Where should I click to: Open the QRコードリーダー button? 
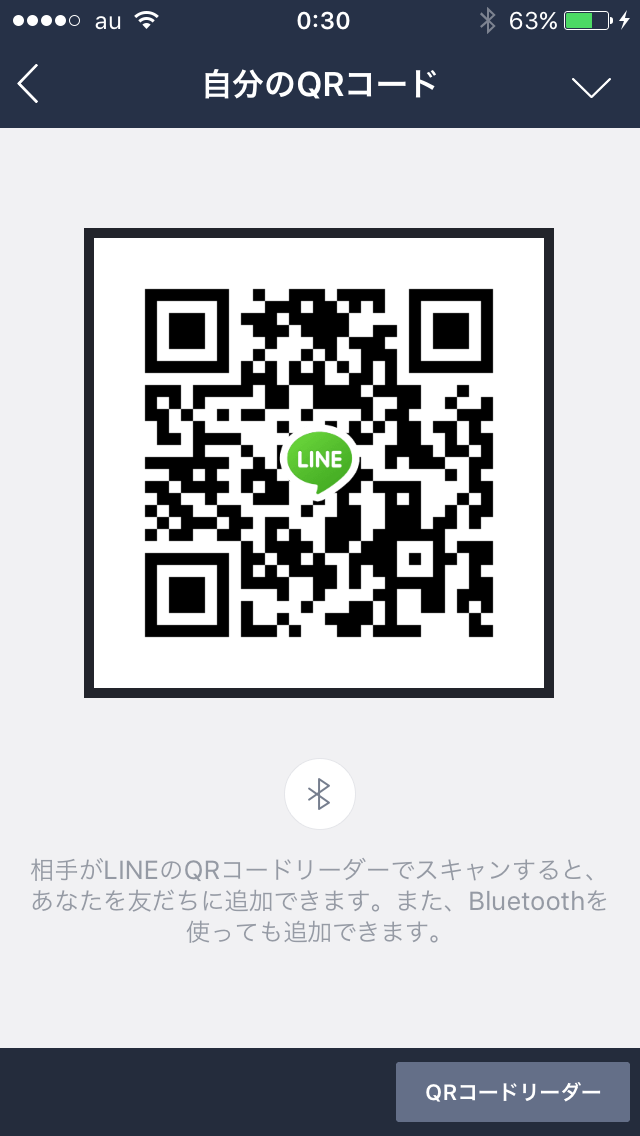(512, 1092)
